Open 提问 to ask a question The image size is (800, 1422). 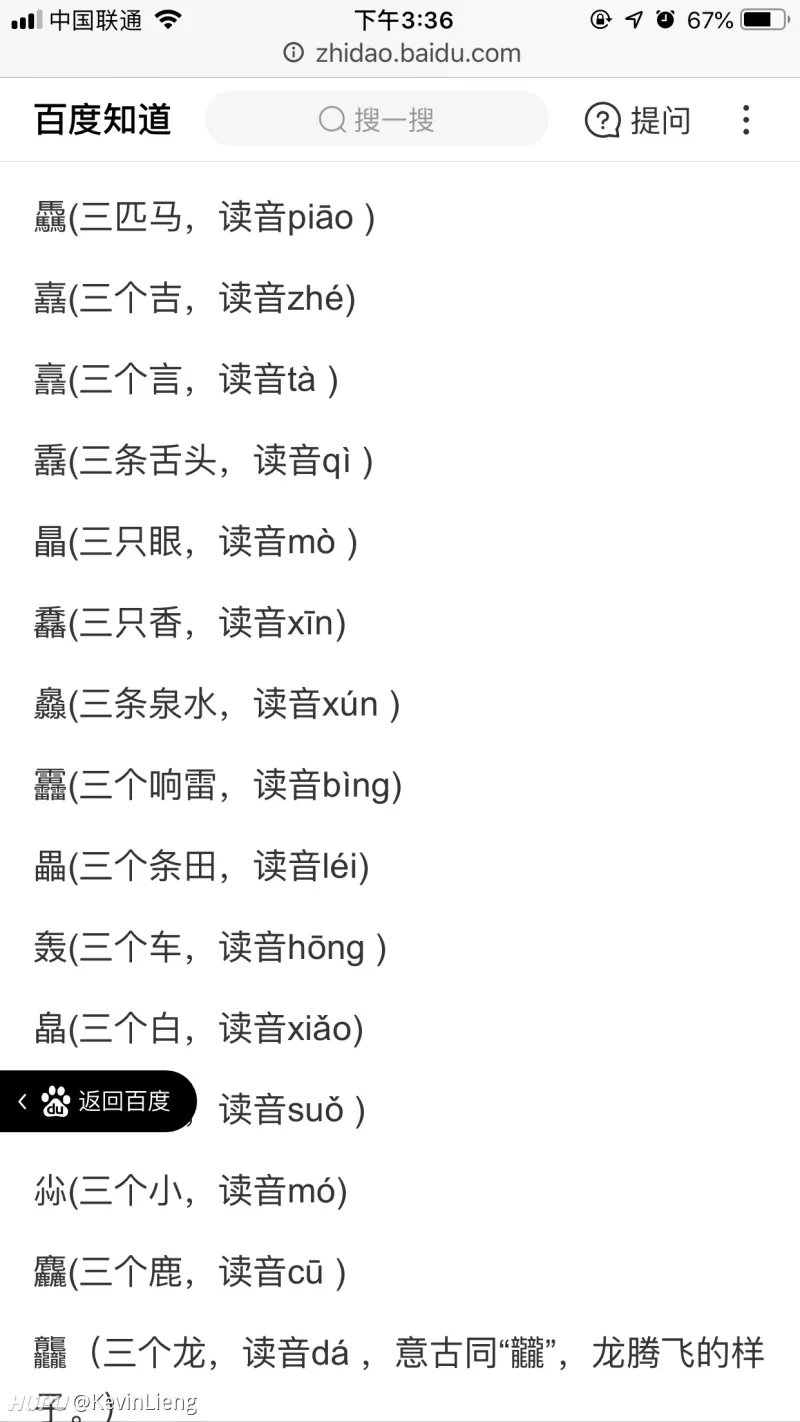[x=638, y=120]
